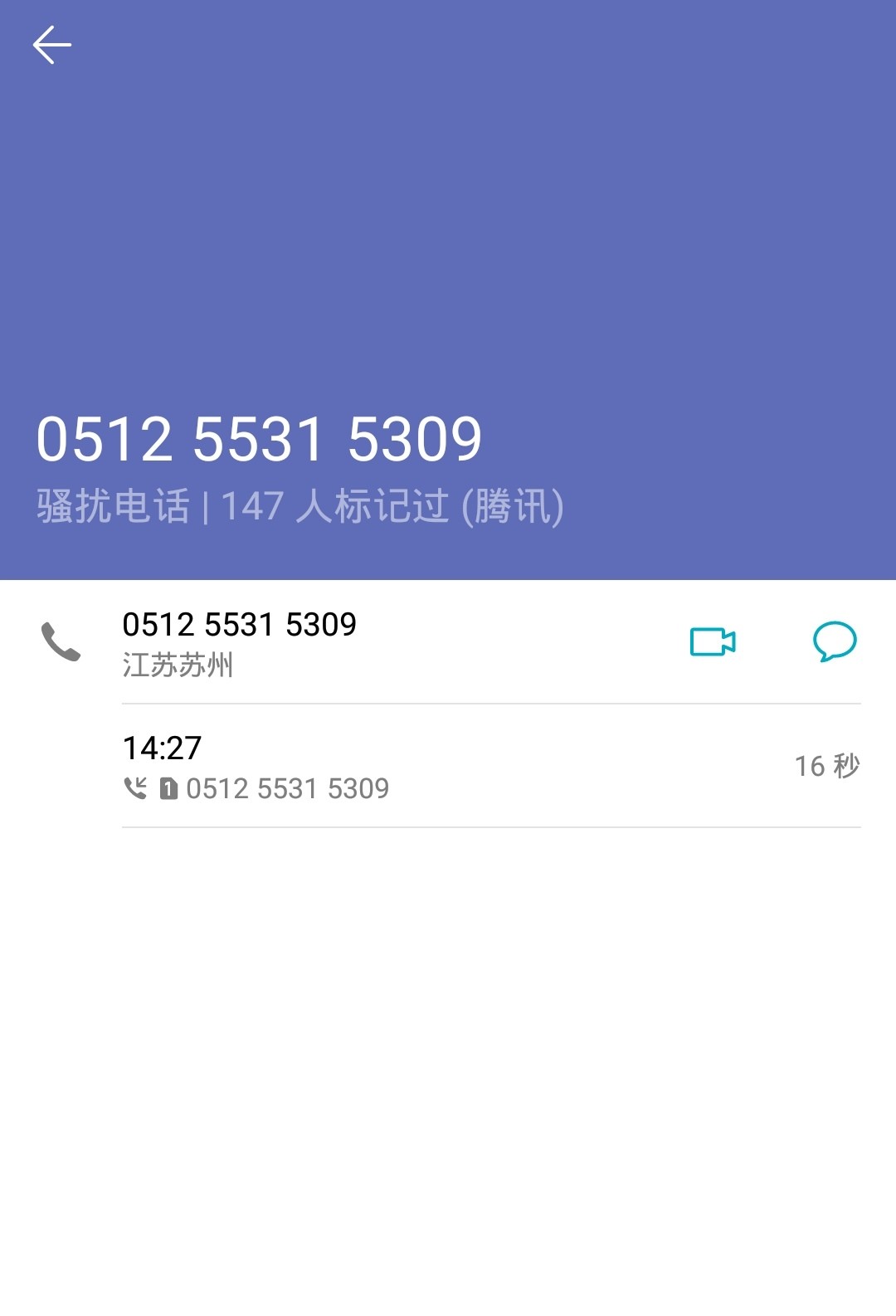The height and width of the screenshot is (1316, 896).
Task: Start a video call with this number
Action: click(713, 642)
